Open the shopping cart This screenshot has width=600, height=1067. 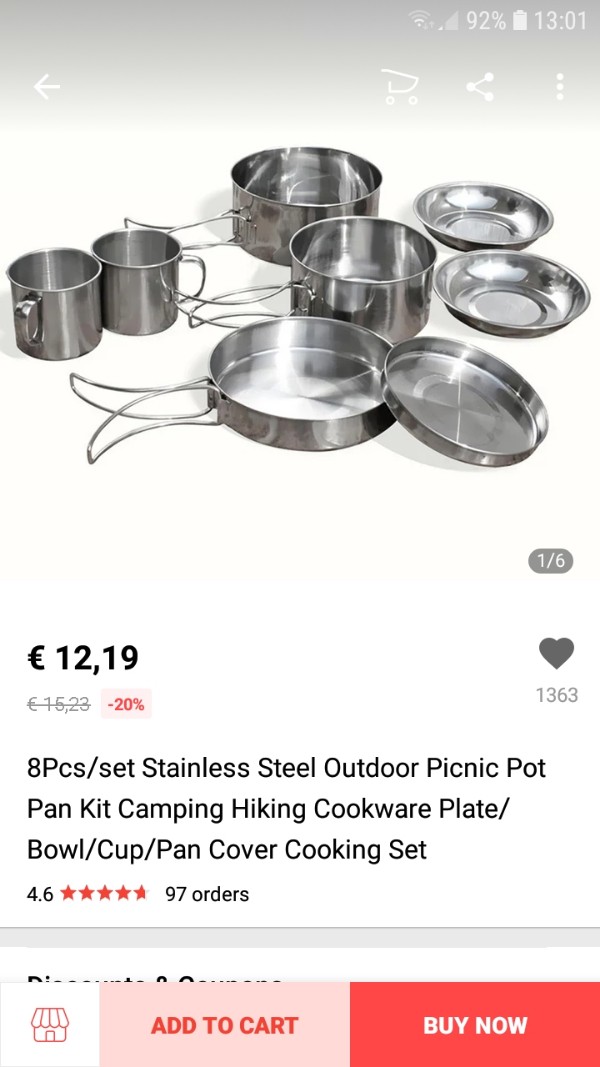pyautogui.click(x=400, y=87)
